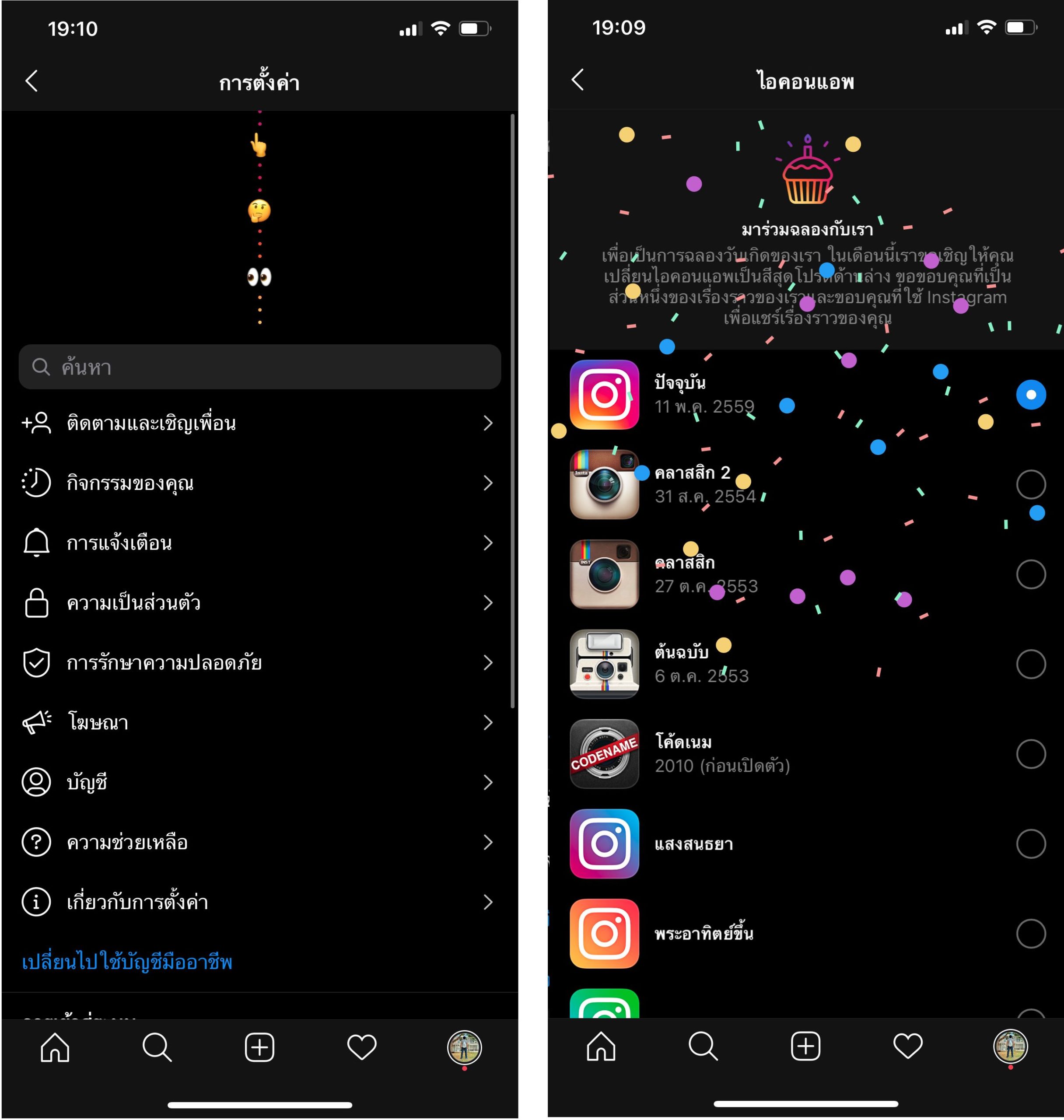Tap เปลี่ยนไปใช้บัญชีมืออาชีพ link

127,962
